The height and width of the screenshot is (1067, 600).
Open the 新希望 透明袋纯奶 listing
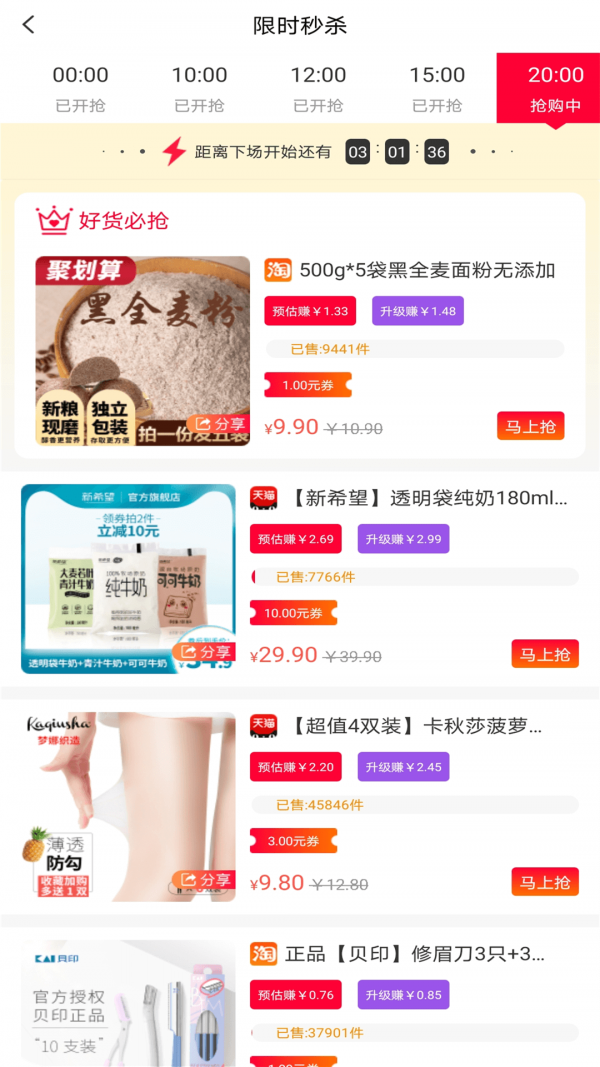click(428, 499)
